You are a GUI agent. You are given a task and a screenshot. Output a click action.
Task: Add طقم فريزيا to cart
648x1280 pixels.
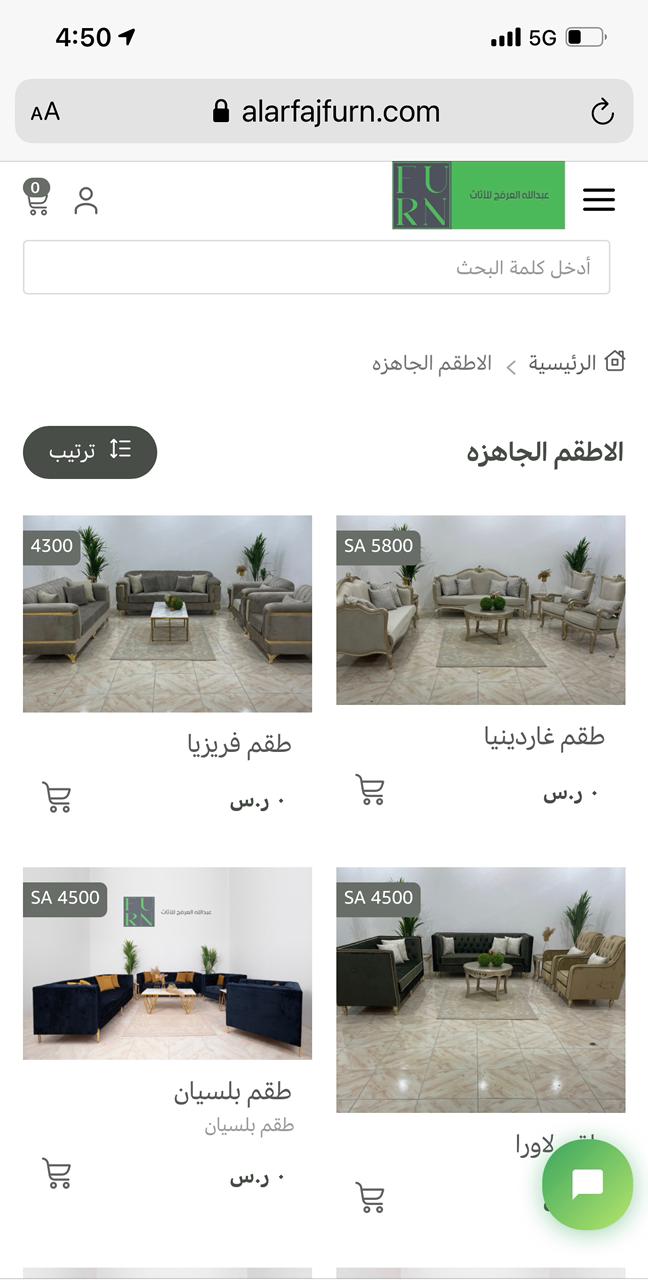(57, 797)
